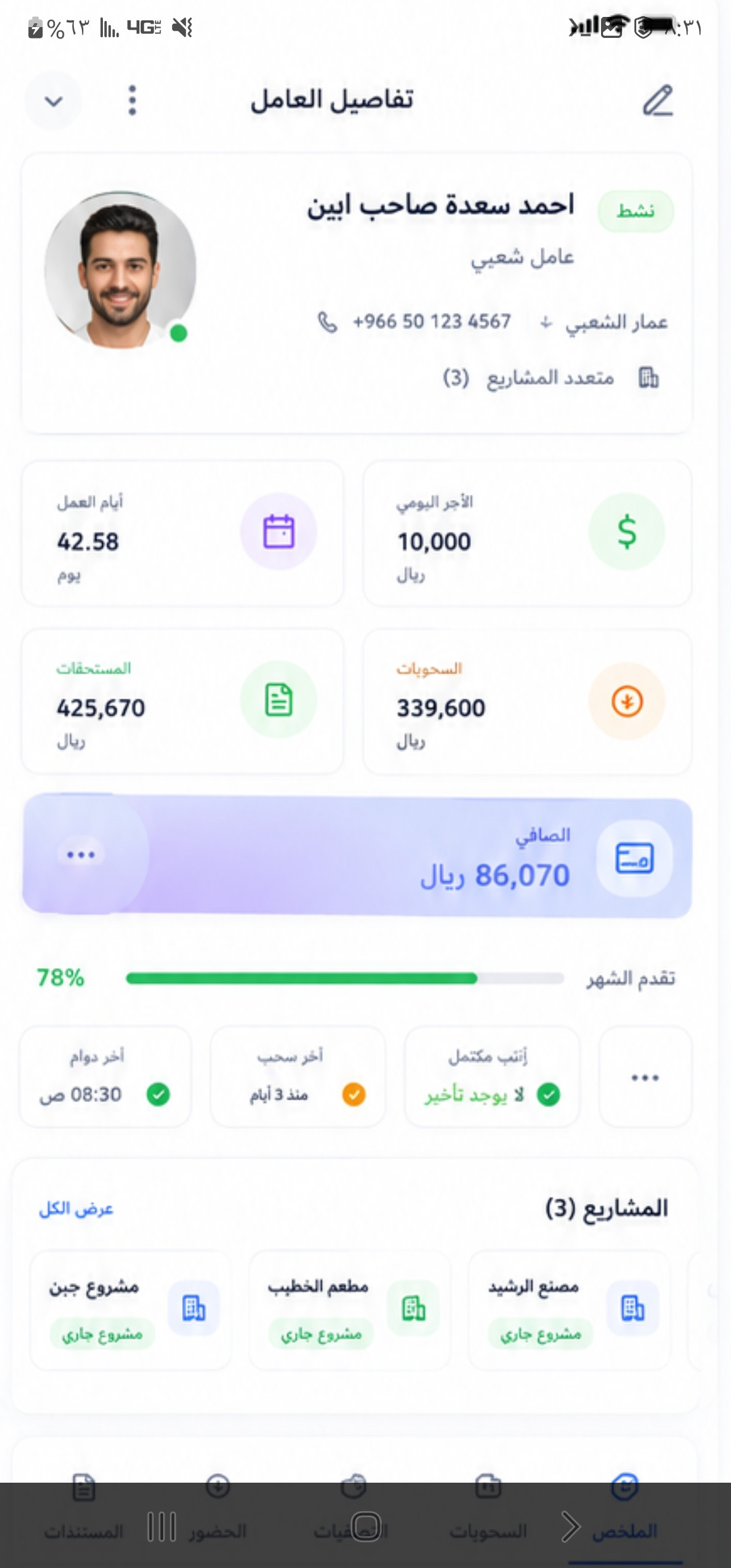Image resolution: width=731 pixels, height=1568 pixels.
Task: Call the worker's phone number +966 50 123 4567
Action: 414,322
